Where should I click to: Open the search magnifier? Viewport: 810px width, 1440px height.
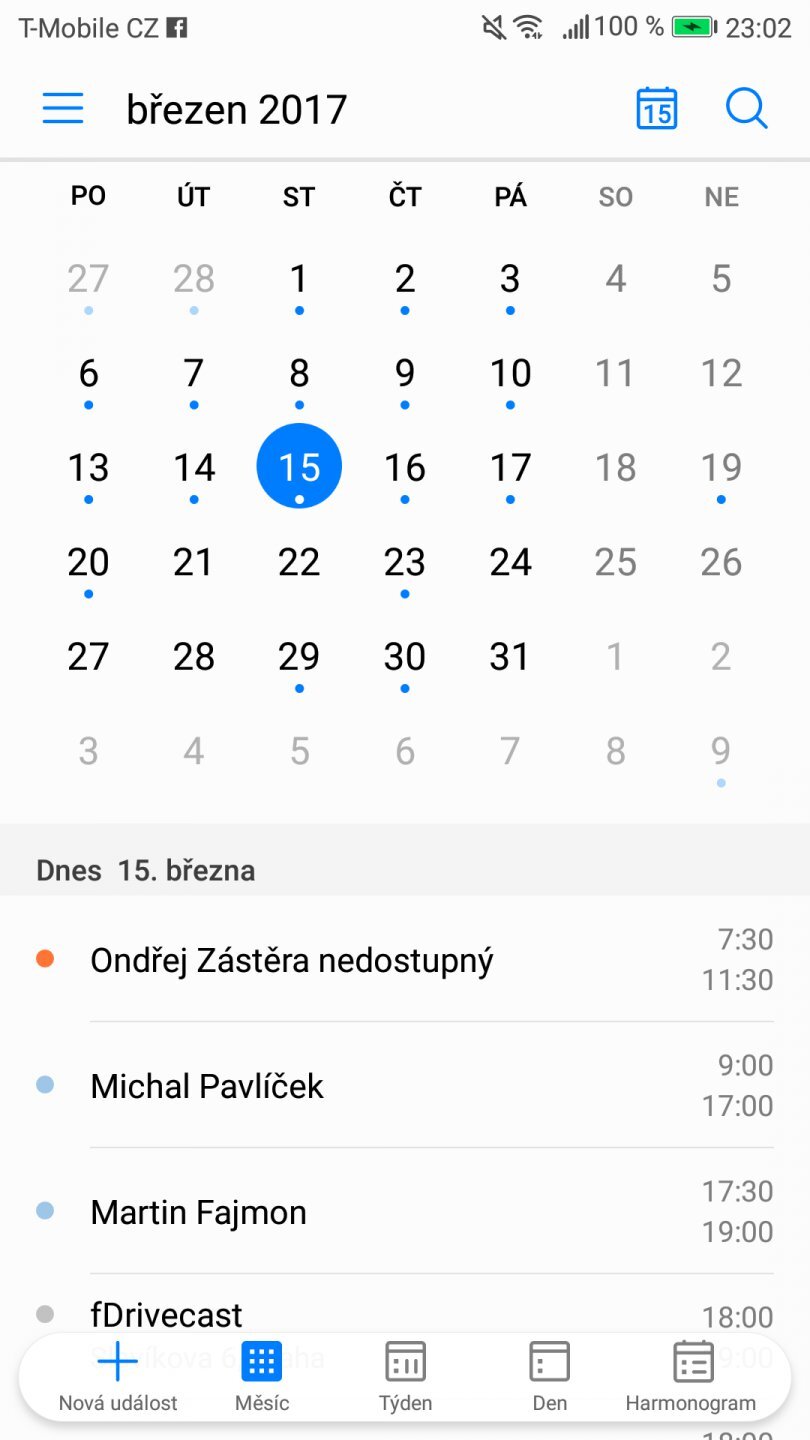(746, 108)
